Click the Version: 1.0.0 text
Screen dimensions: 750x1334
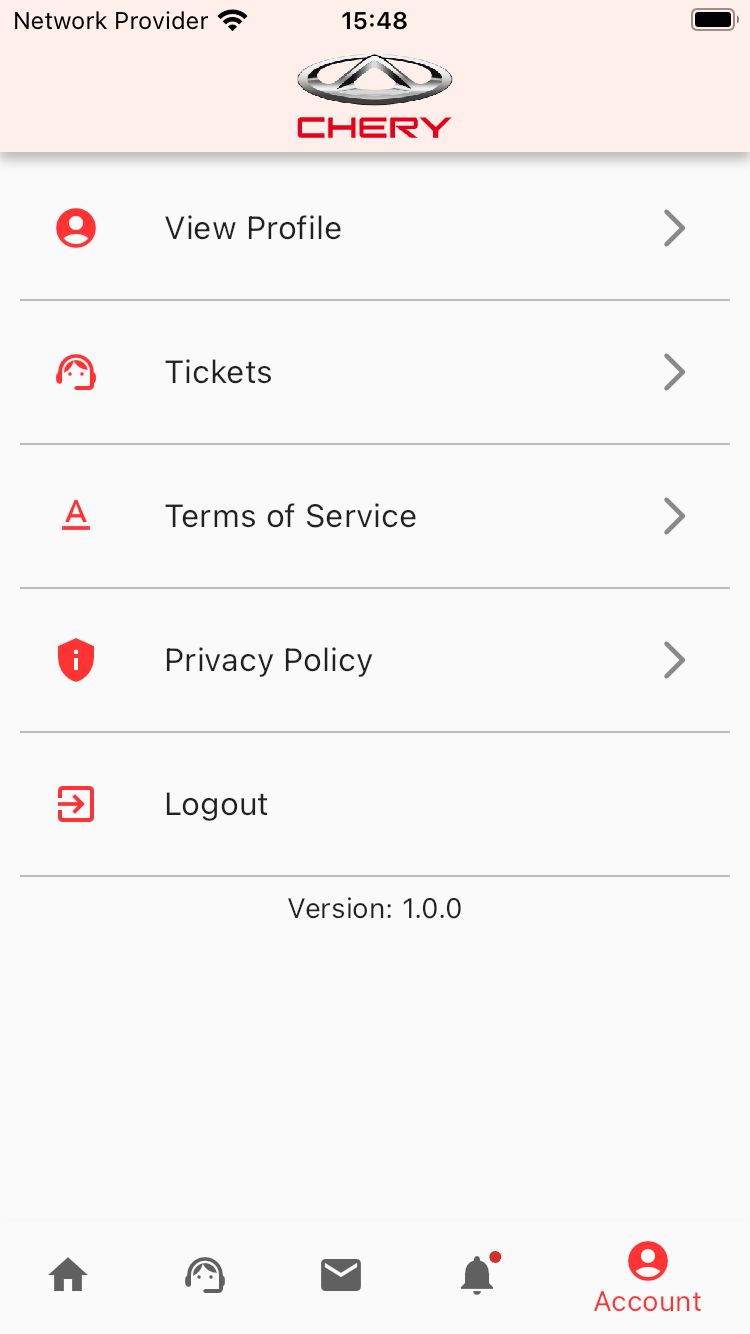(374, 908)
